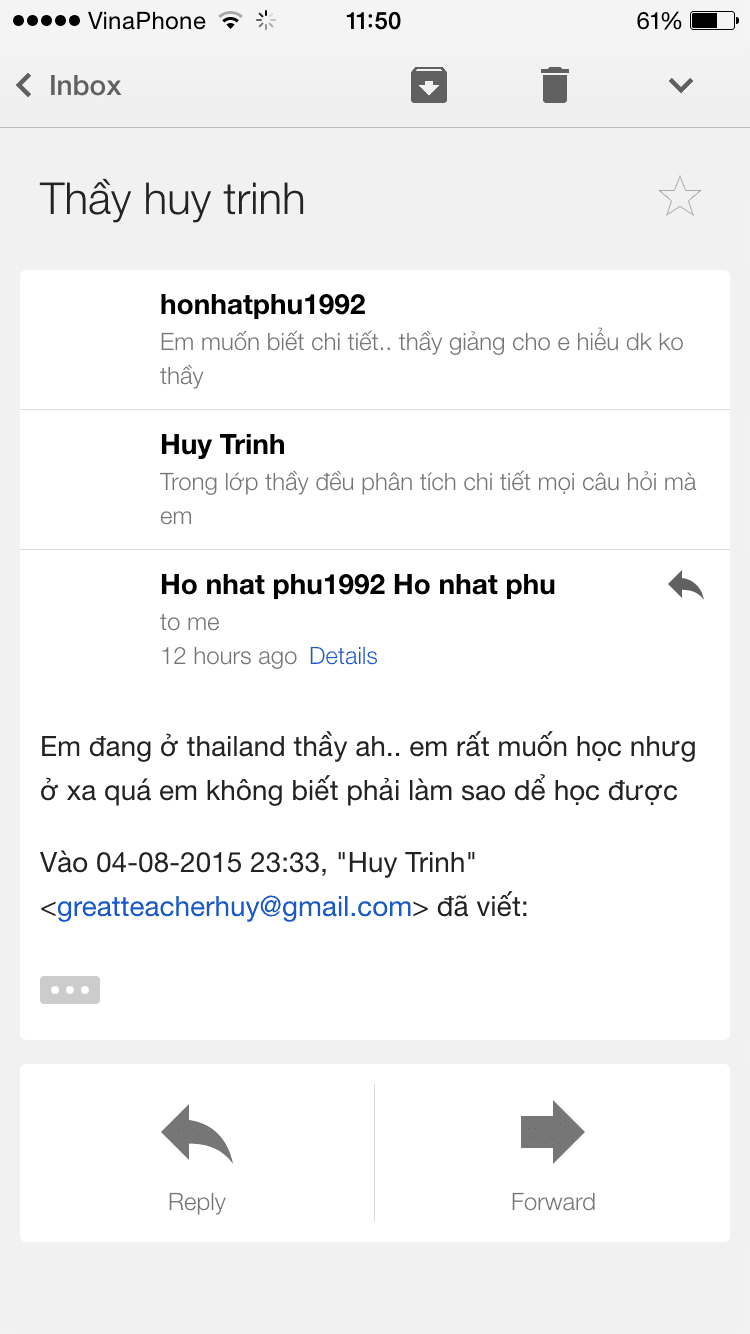Open the greatteacherhuy@gmail.com email link

[x=235, y=907]
